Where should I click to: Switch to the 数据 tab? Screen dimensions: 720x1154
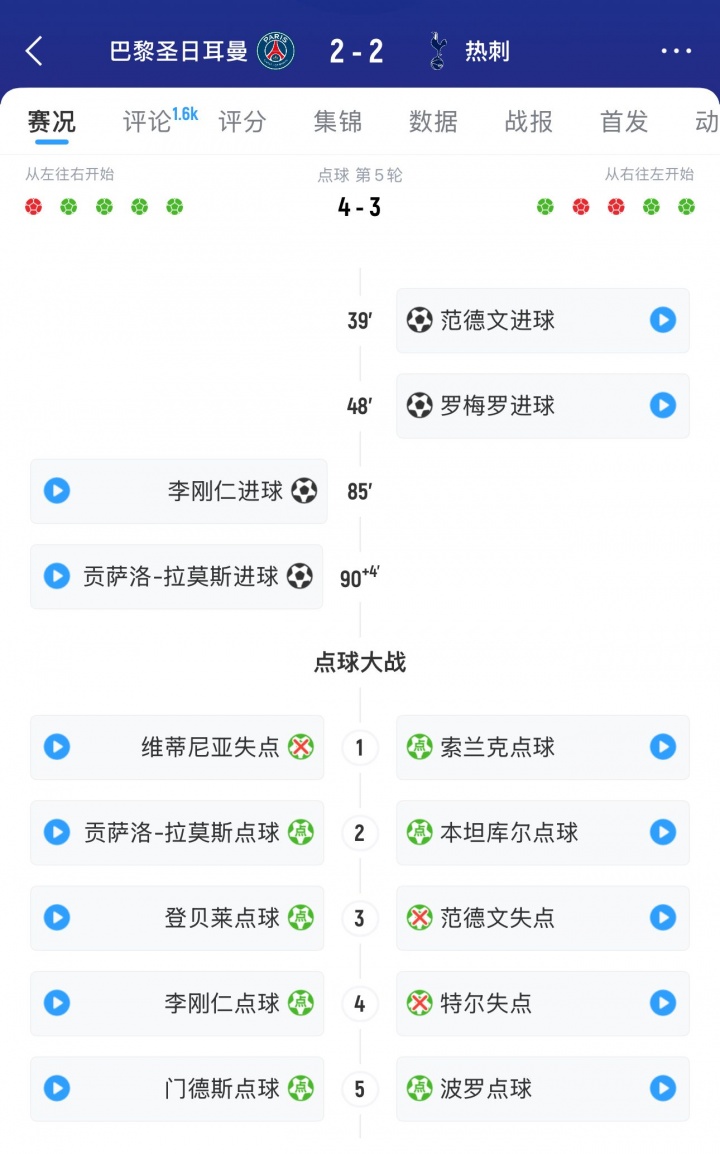pyautogui.click(x=434, y=122)
